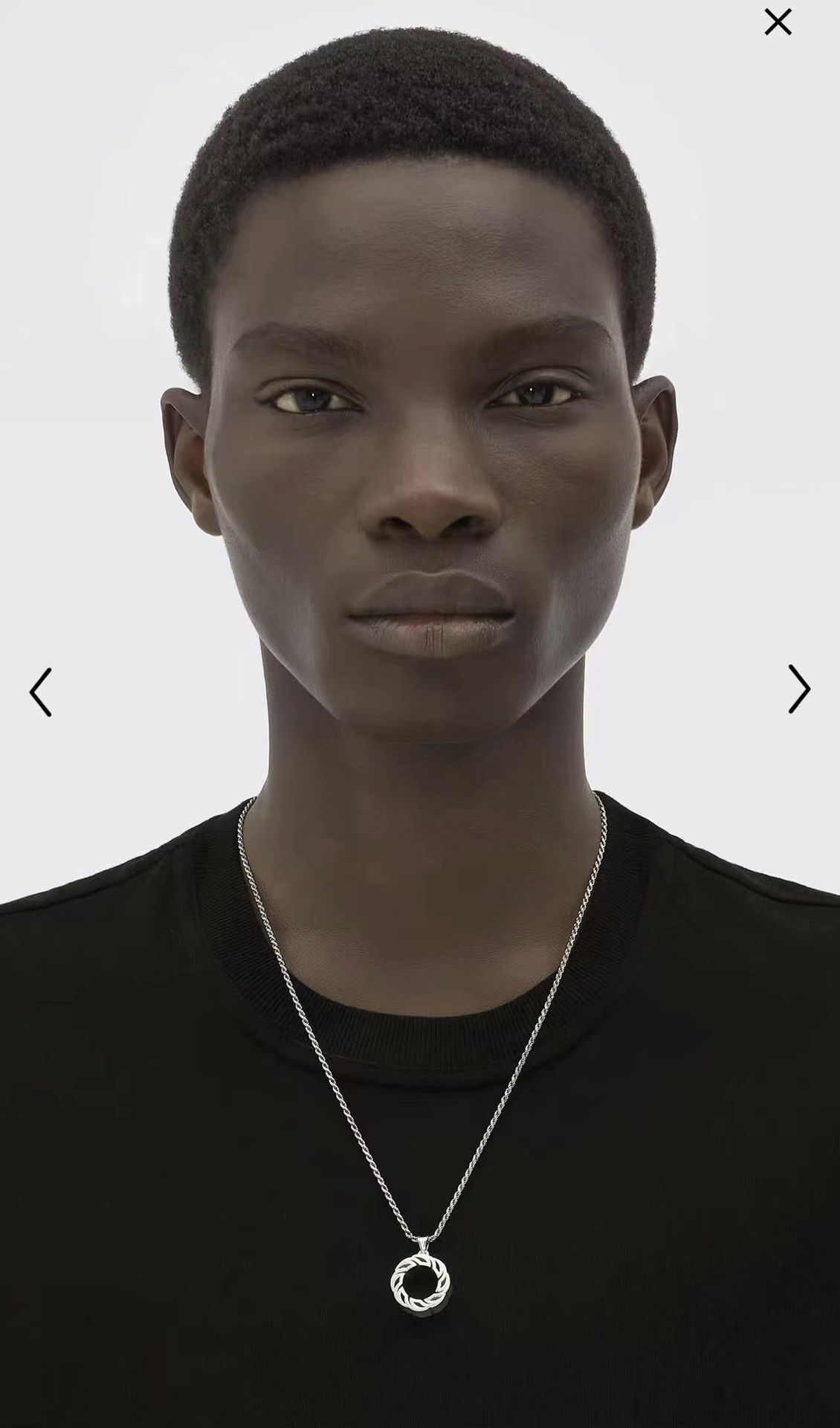Screen dimensions: 840x1428
Task: Go to the next product image
Action: [799, 689]
